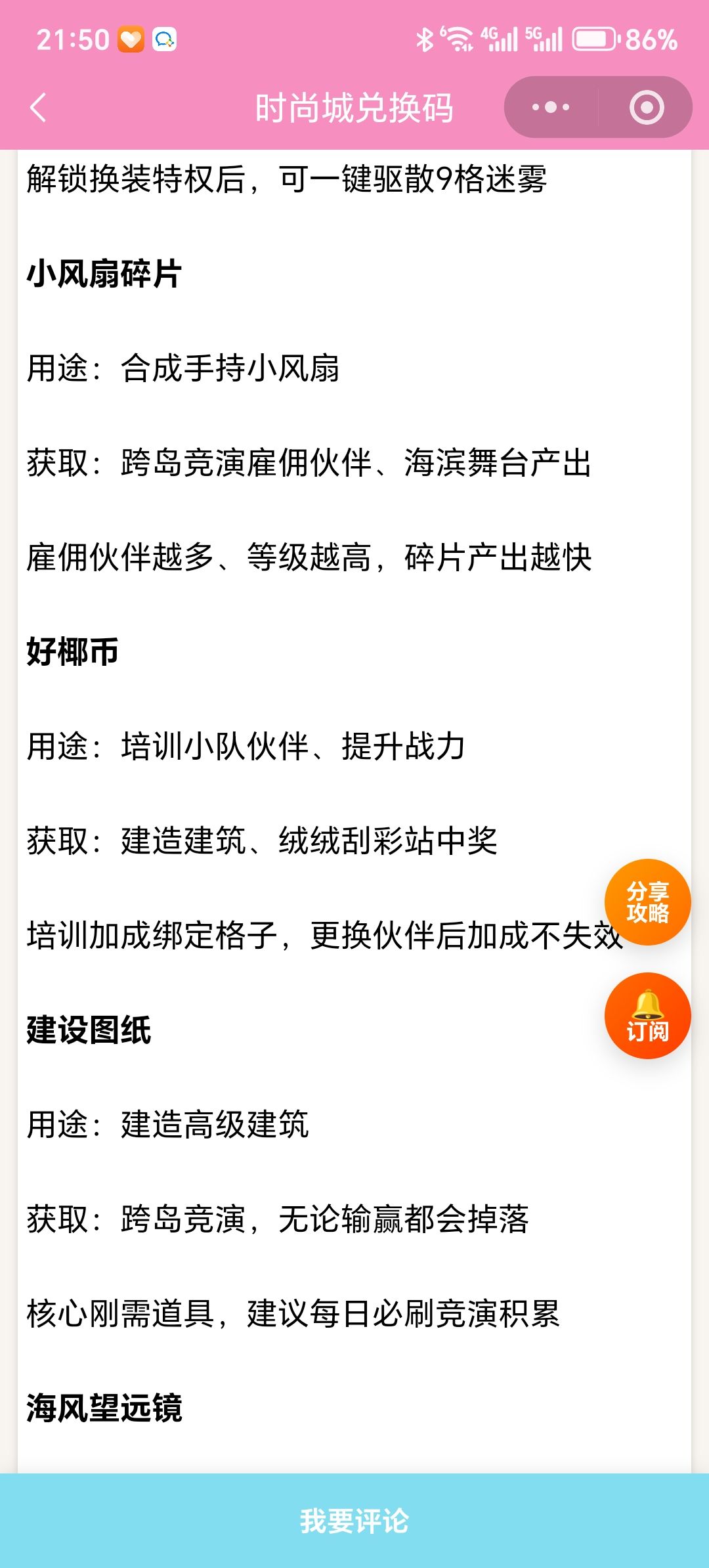Subscribe with the 订阅 bell button
The height and width of the screenshot is (1568, 709).
pos(647,1016)
